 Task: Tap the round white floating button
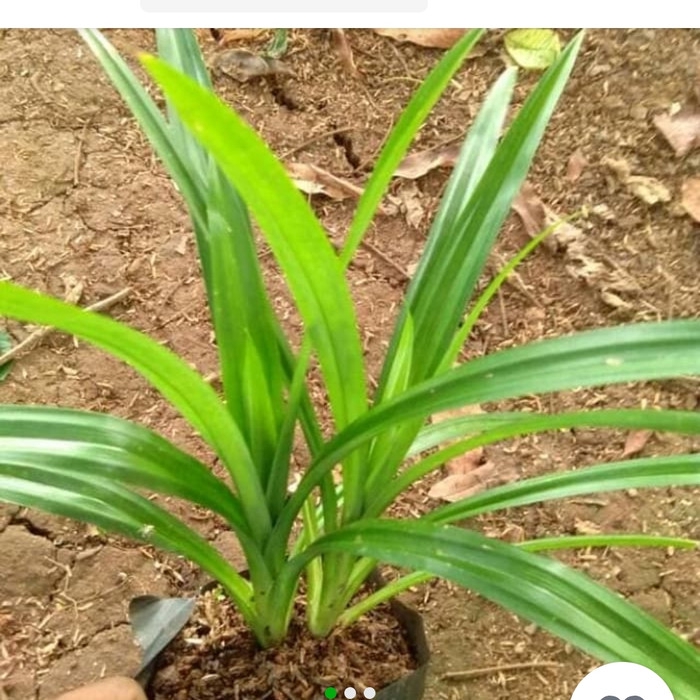[622, 686]
